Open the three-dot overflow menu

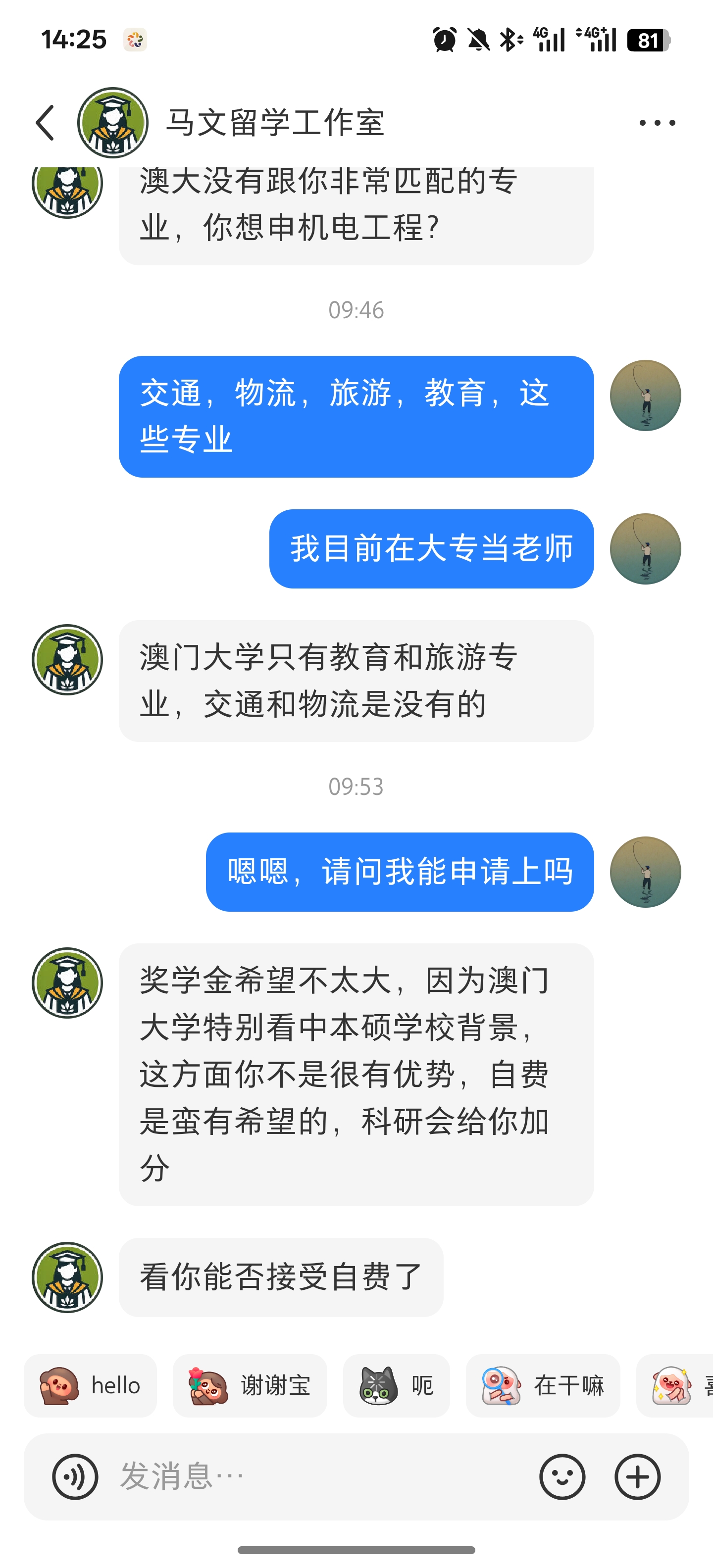pos(657,122)
